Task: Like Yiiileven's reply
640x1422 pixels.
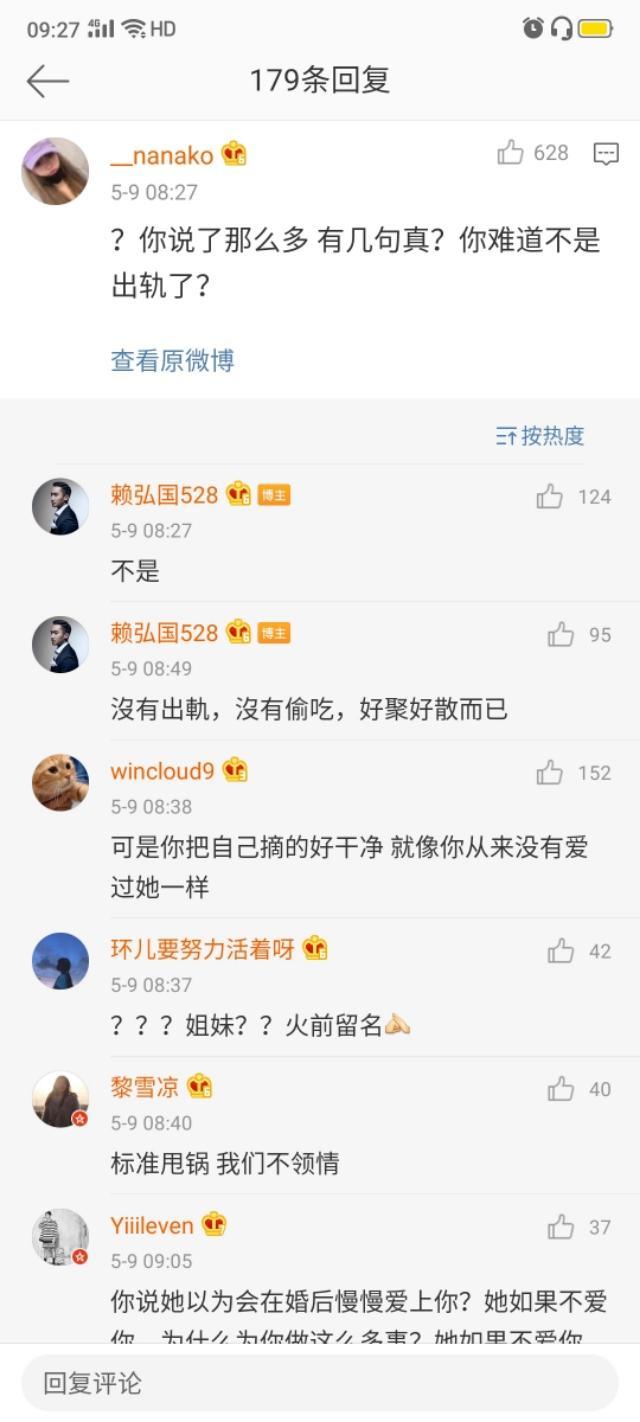Action: (x=561, y=1227)
